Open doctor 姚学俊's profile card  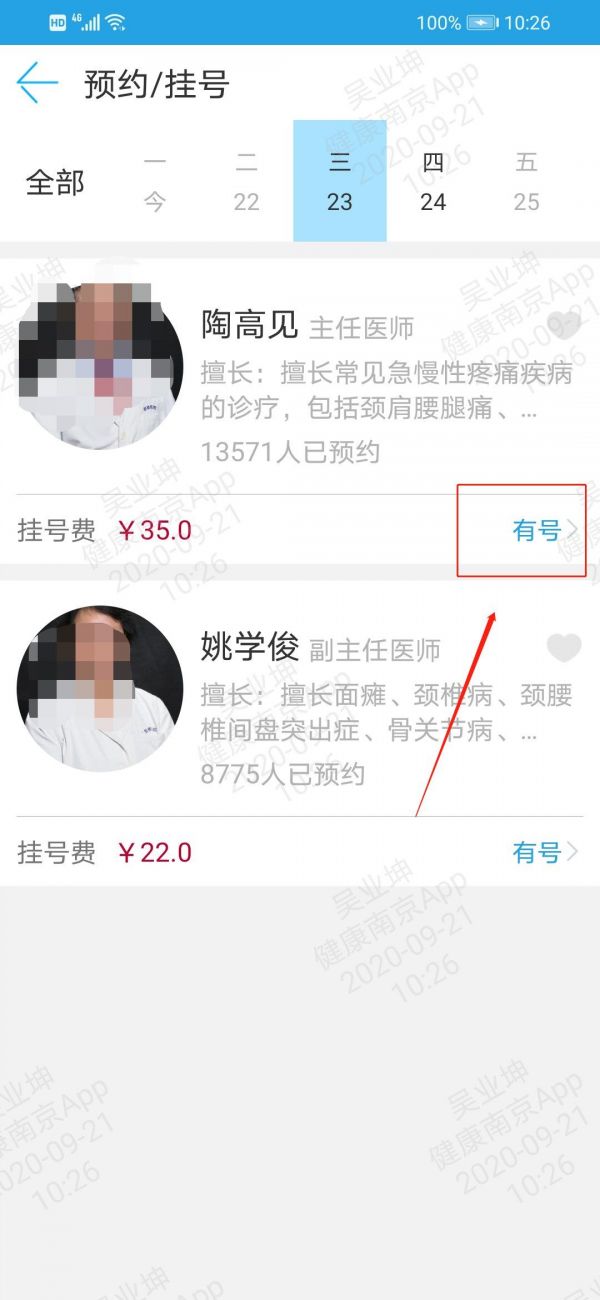coord(300,698)
